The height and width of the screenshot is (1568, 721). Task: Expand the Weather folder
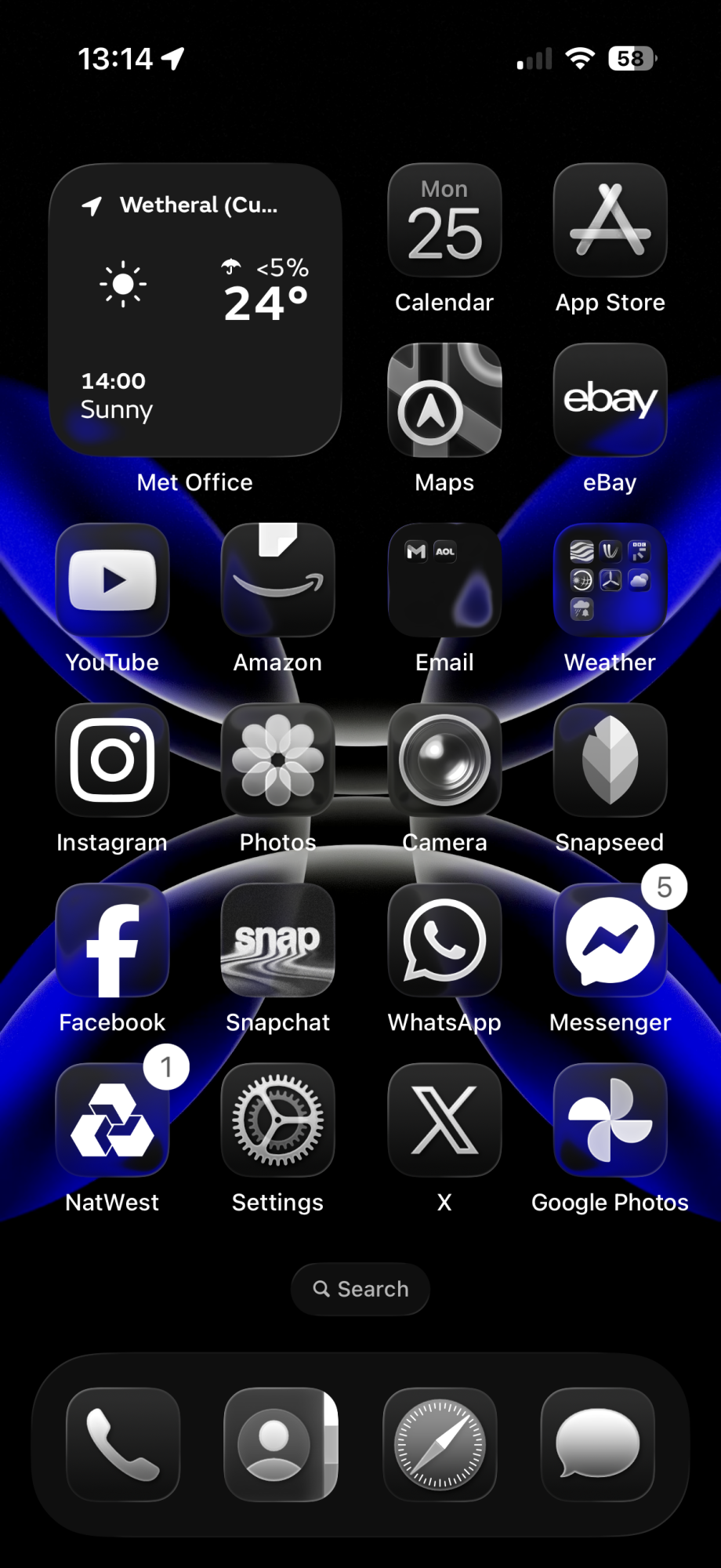click(610, 580)
